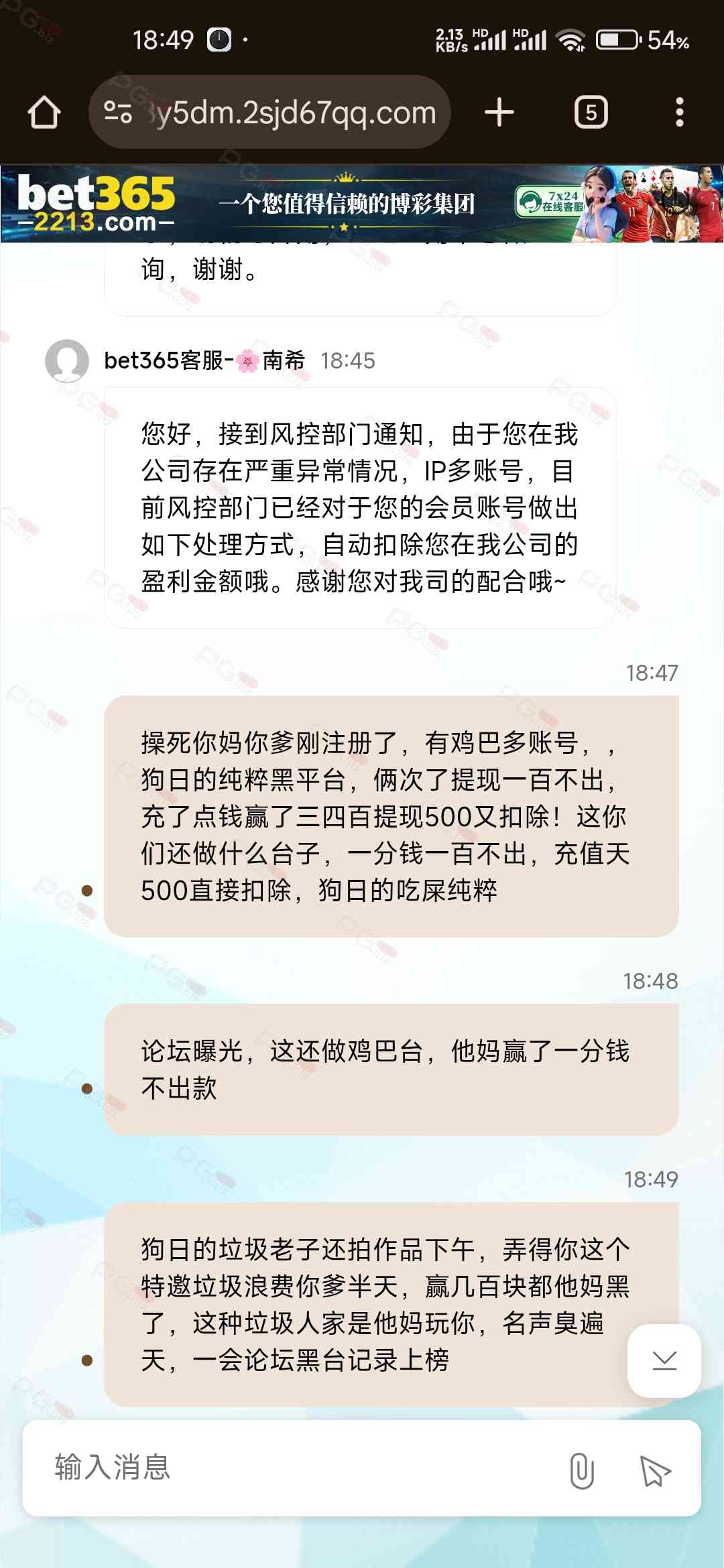Viewport: 724px width, 1568px height.
Task: Go to the browser home page
Action: click(44, 113)
